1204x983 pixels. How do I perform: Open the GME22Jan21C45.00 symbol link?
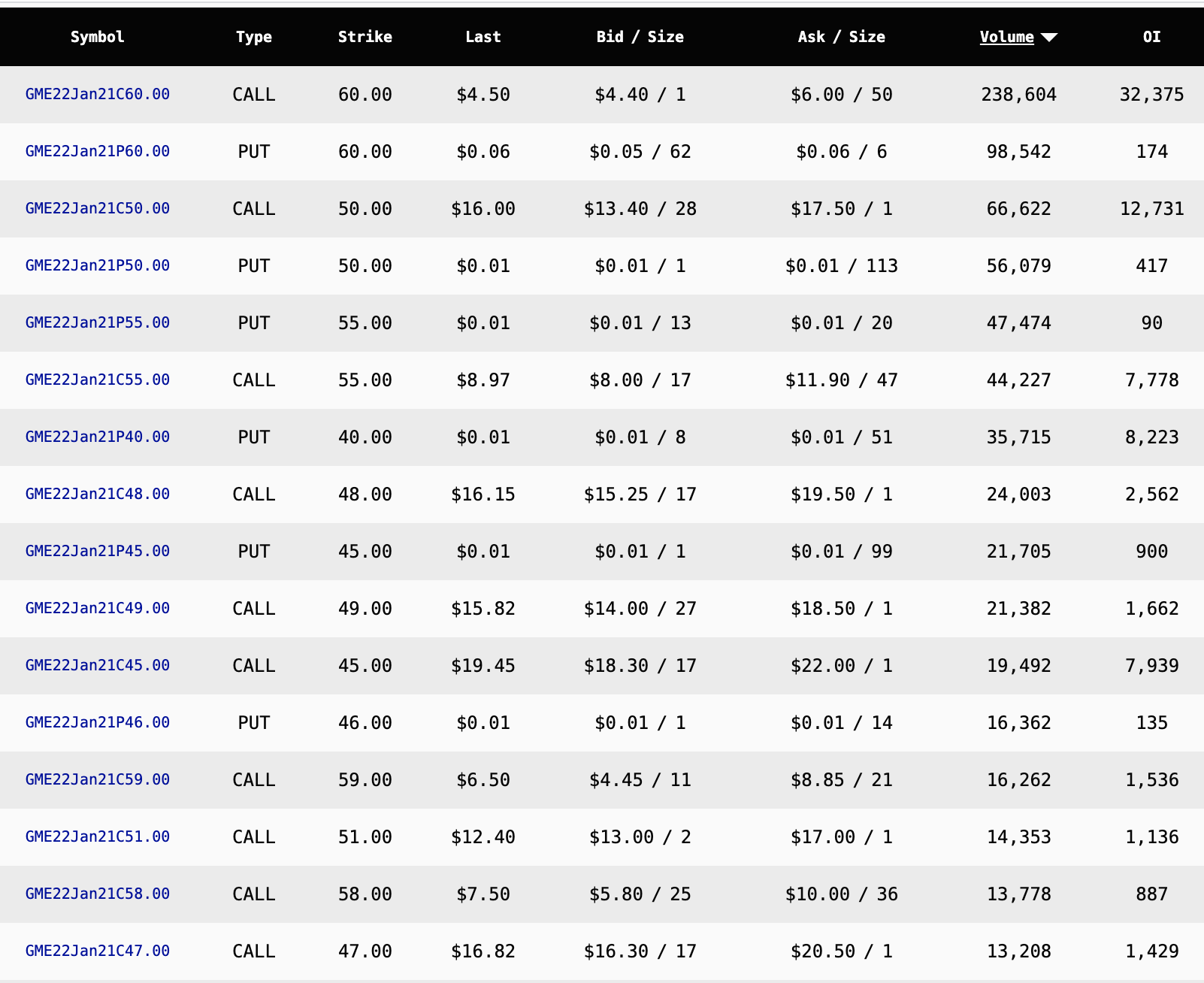pos(98,665)
